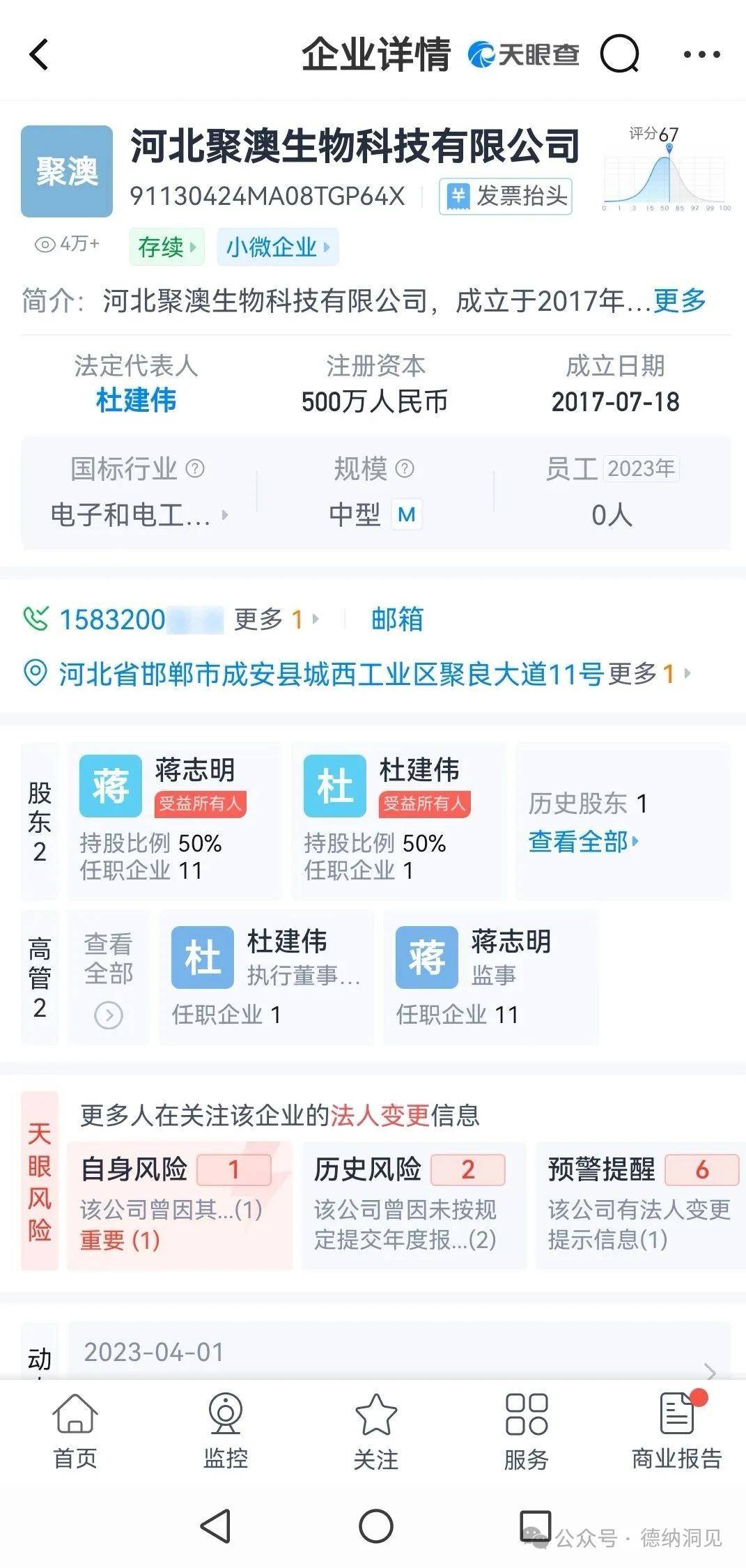Open the 小微企业 tag chip

(x=277, y=247)
